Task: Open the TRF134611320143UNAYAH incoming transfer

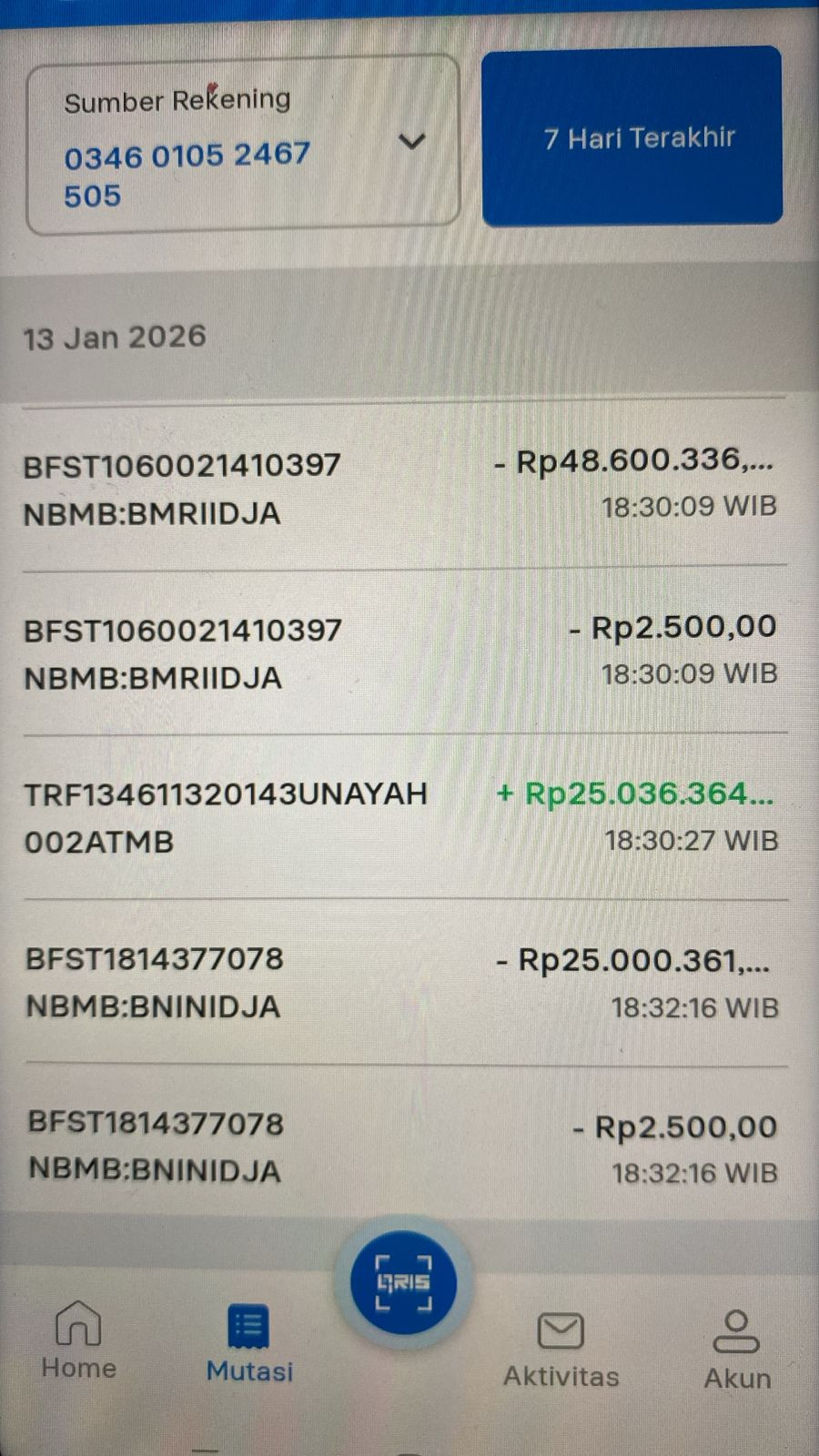Action: click(404, 816)
